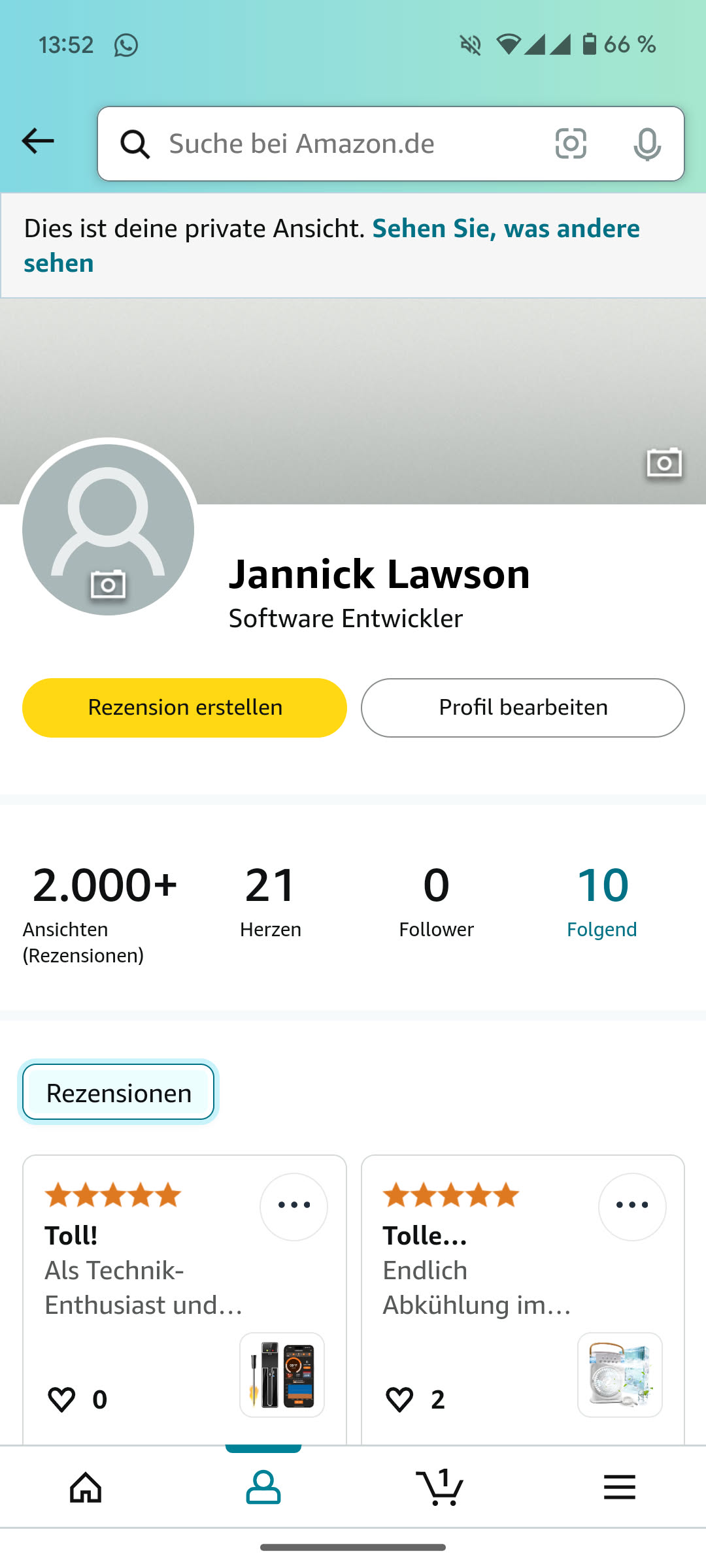This screenshot has width=706, height=1568.
Task: Open the hamburger menu tab
Action: click(x=619, y=1488)
